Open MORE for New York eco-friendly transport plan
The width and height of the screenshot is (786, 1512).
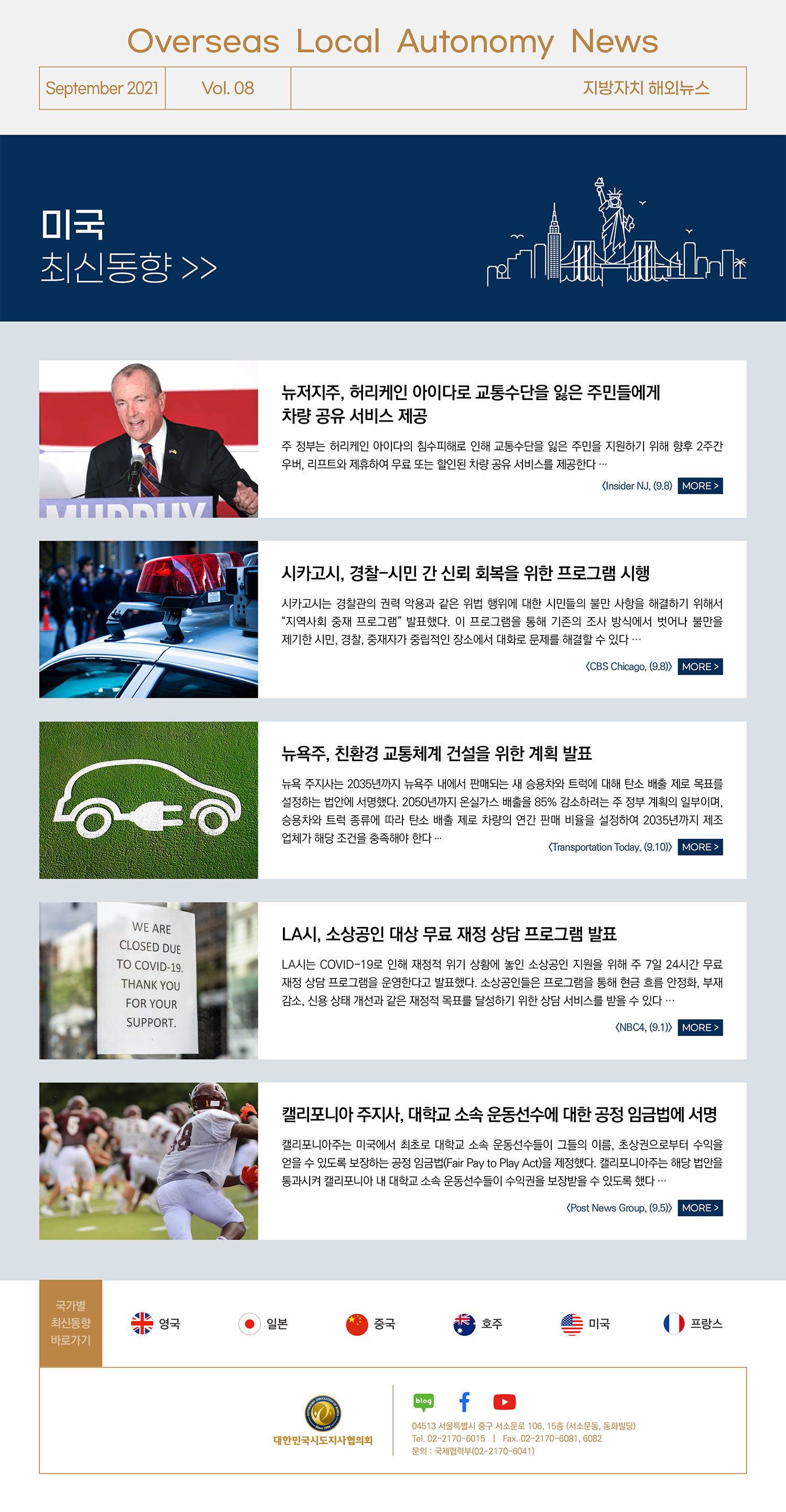[x=700, y=847]
